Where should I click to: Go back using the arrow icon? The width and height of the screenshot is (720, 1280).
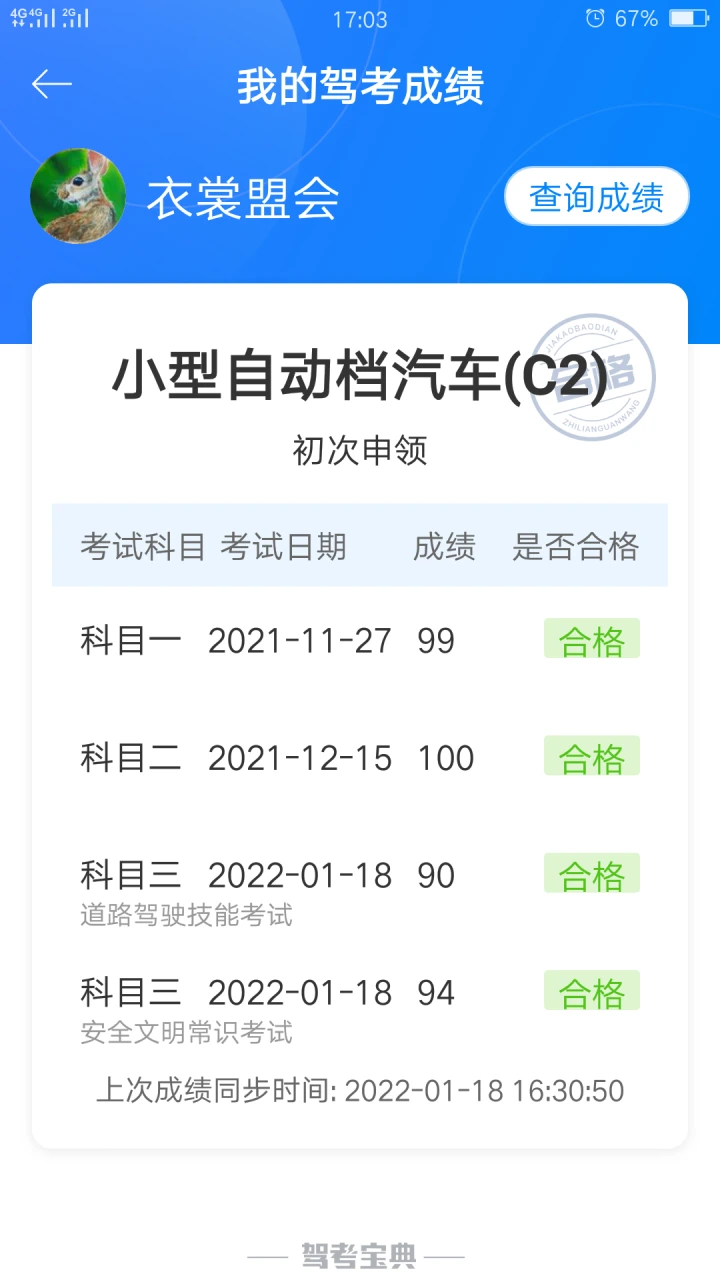pos(52,85)
